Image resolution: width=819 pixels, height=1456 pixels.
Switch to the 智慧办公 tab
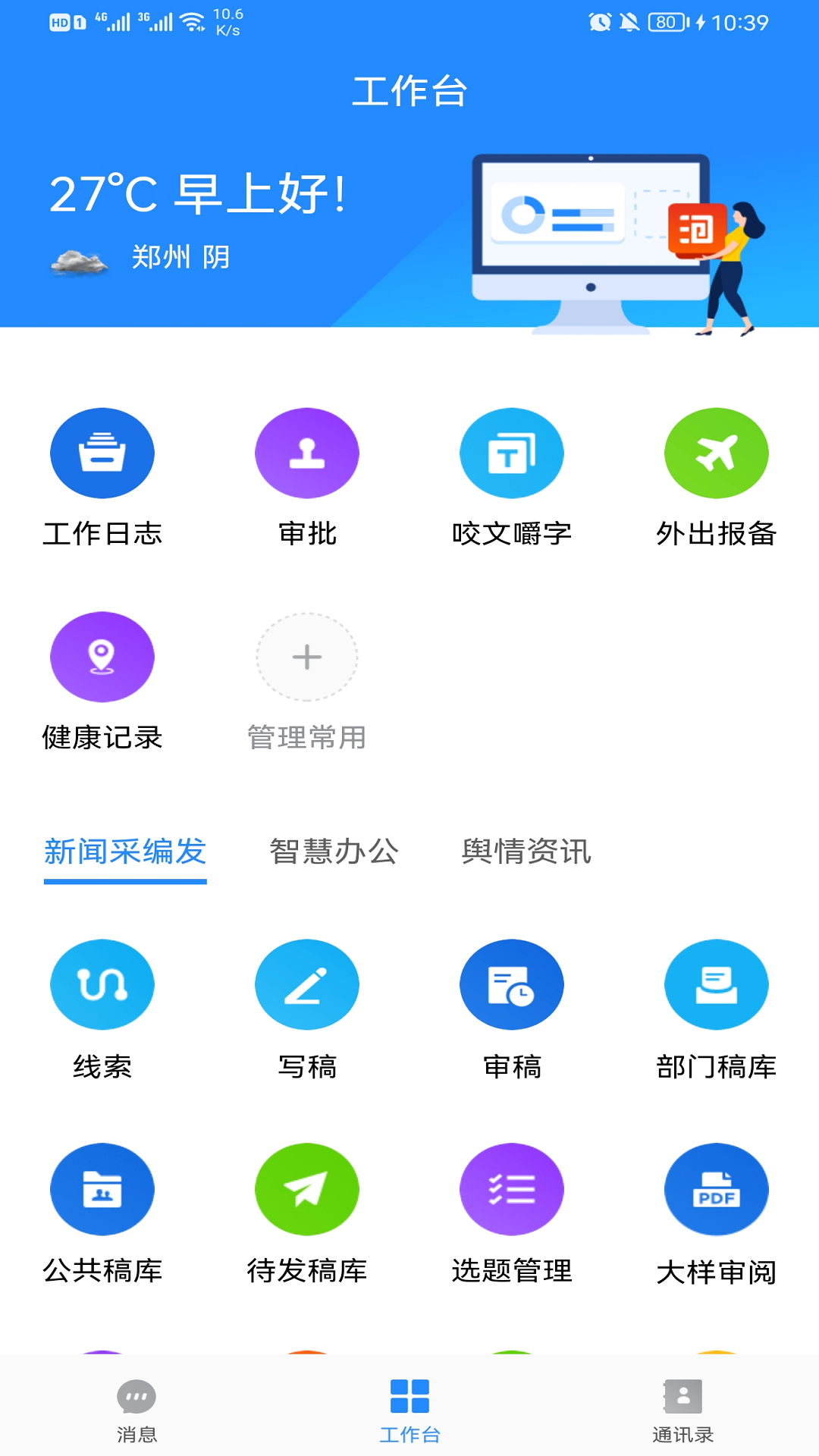334,852
